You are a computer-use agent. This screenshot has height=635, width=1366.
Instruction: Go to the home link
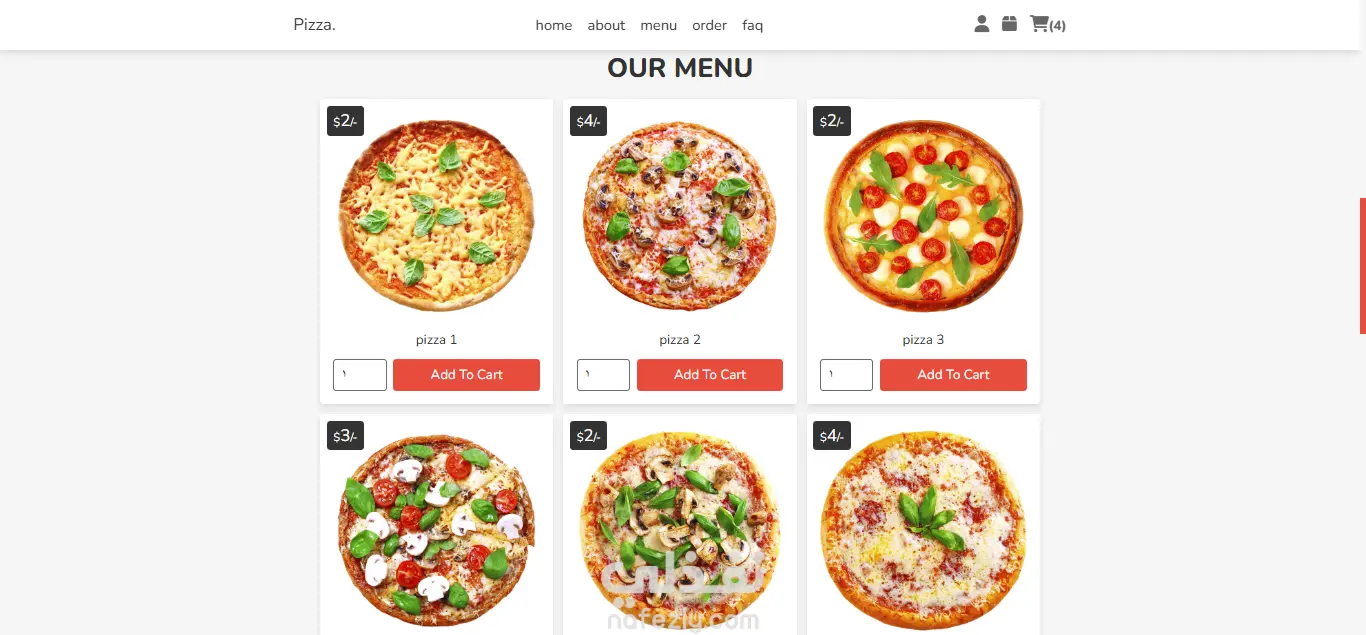[553, 25]
